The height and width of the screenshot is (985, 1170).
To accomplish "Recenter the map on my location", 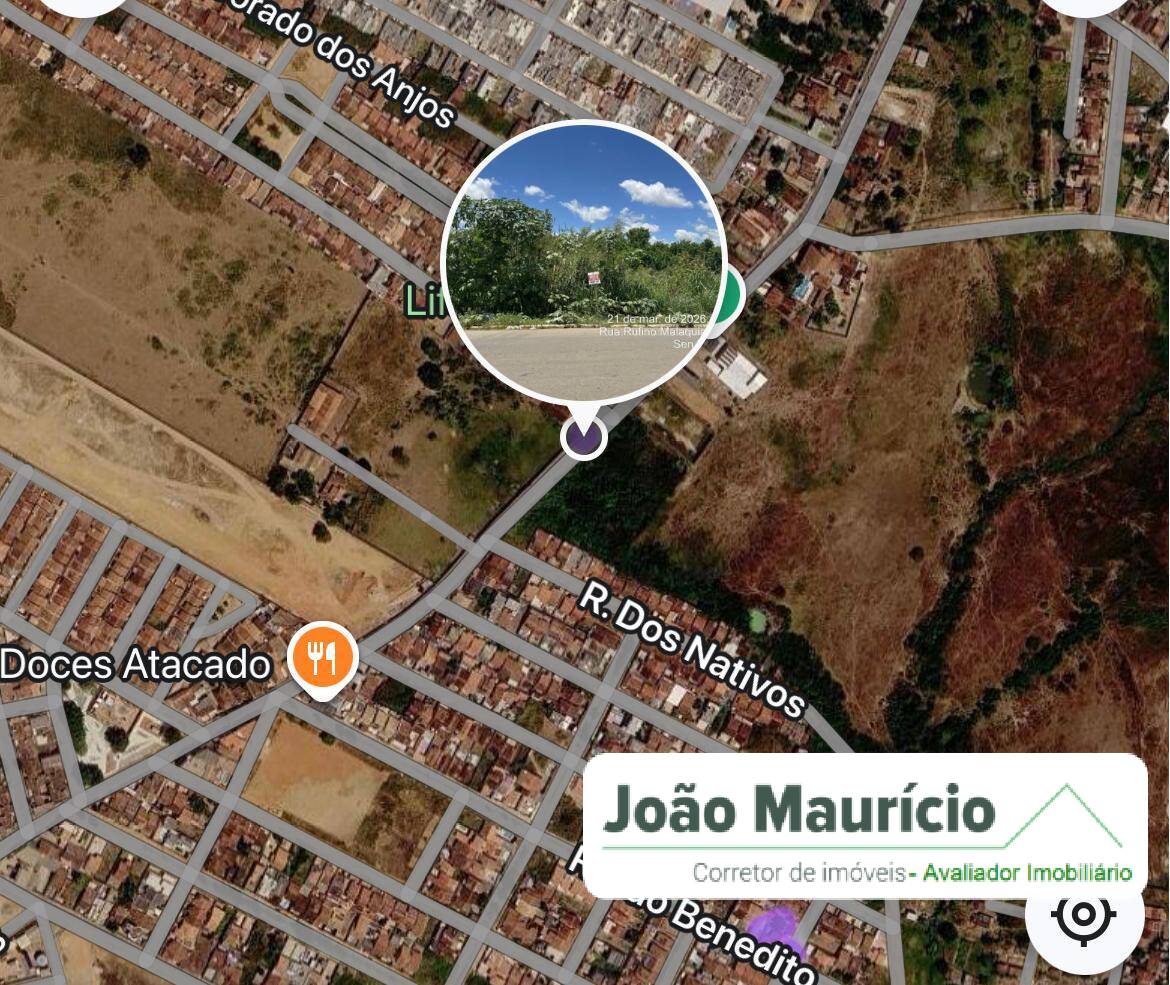I will pyautogui.click(x=1084, y=914).
